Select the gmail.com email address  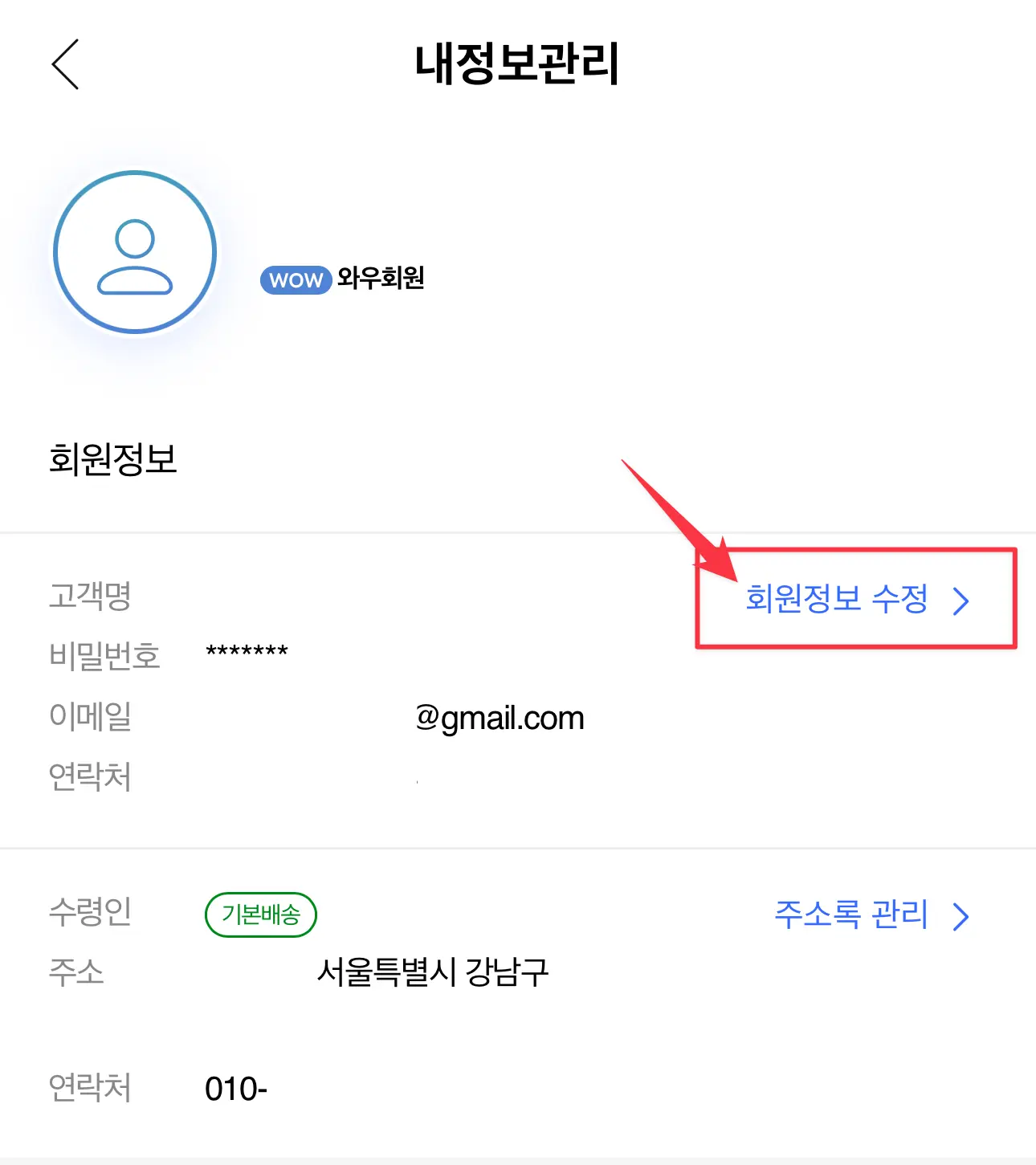500,717
